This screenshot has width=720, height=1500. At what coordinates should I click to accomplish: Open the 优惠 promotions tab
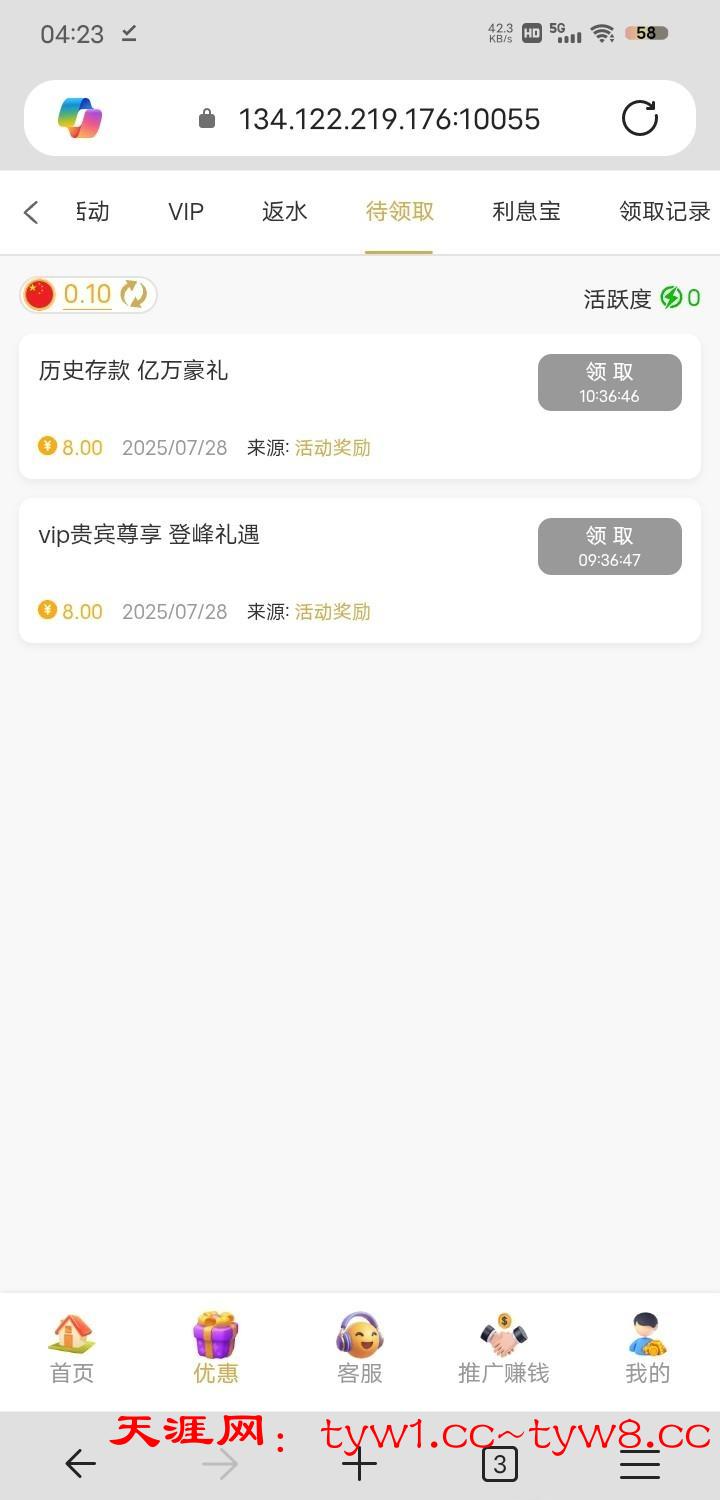[x=216, y=1350]
